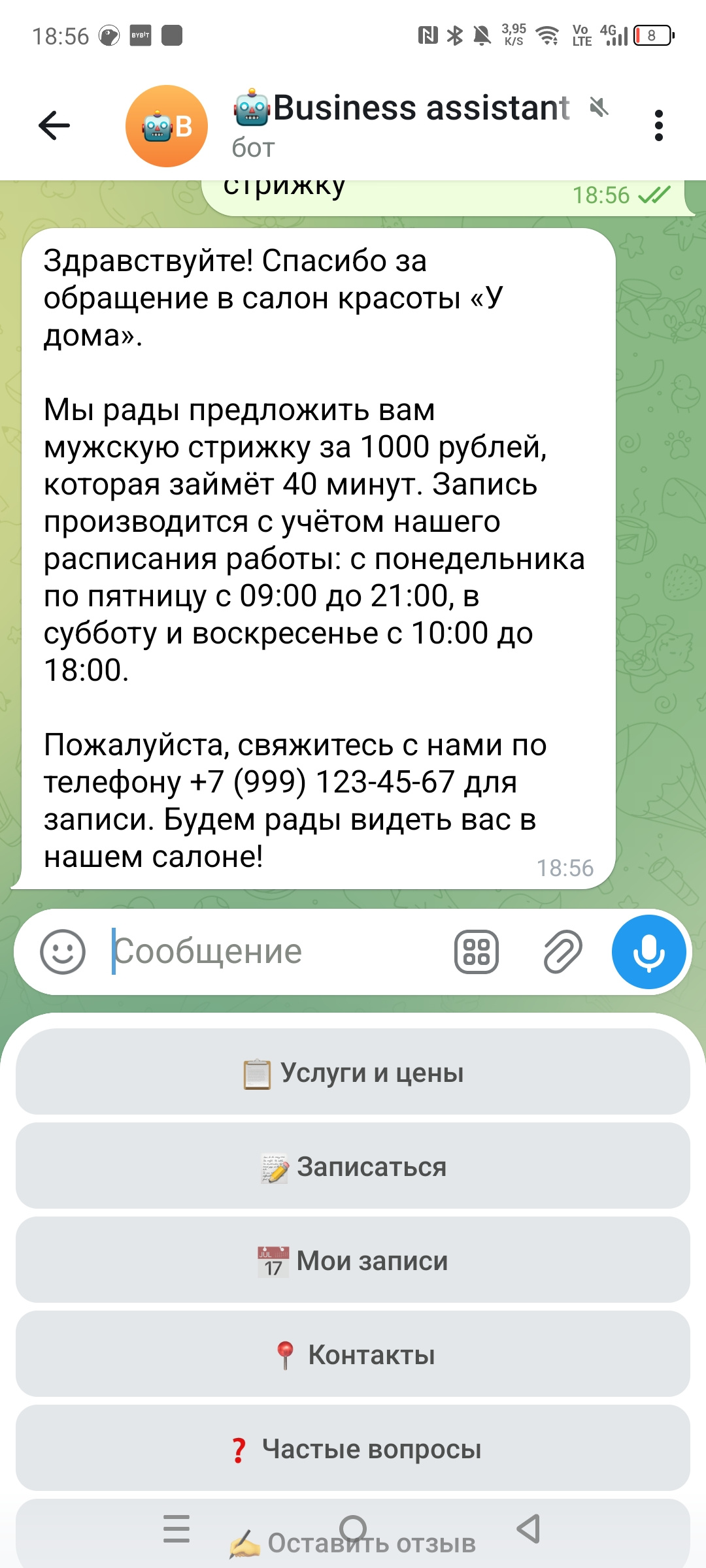Screen dimensions: 706x1568
Task: Select Услуги и цены
Action: tap(353, 1072)
